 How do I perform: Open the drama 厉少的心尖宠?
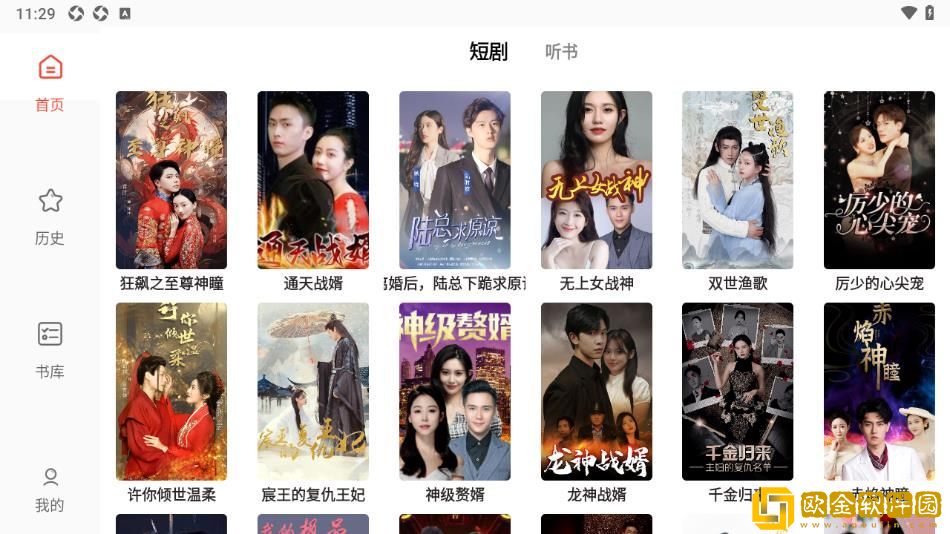(879, 180)
